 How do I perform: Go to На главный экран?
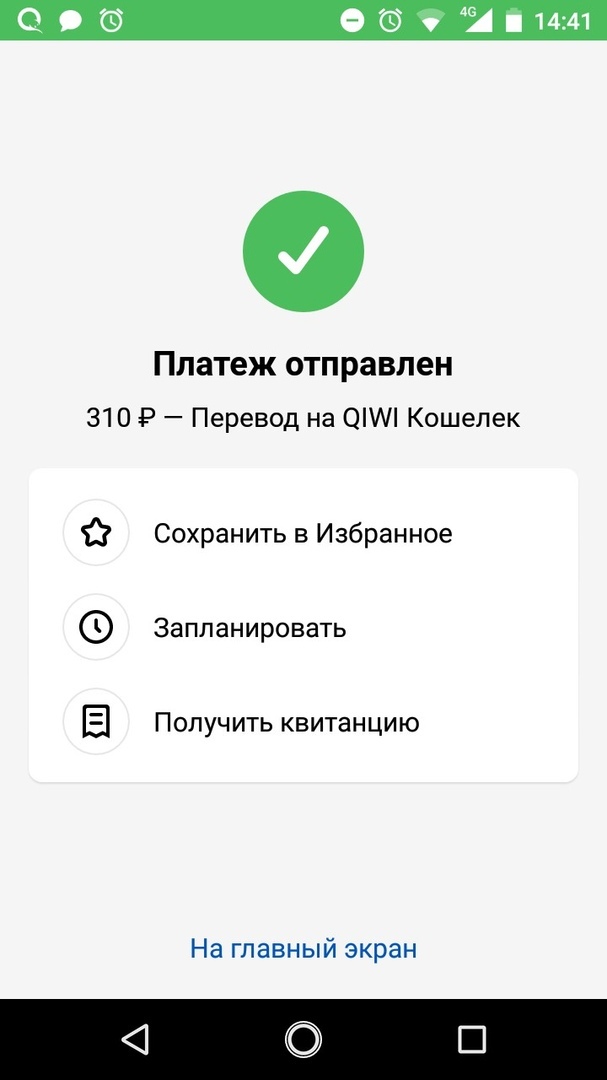(303, 949)
